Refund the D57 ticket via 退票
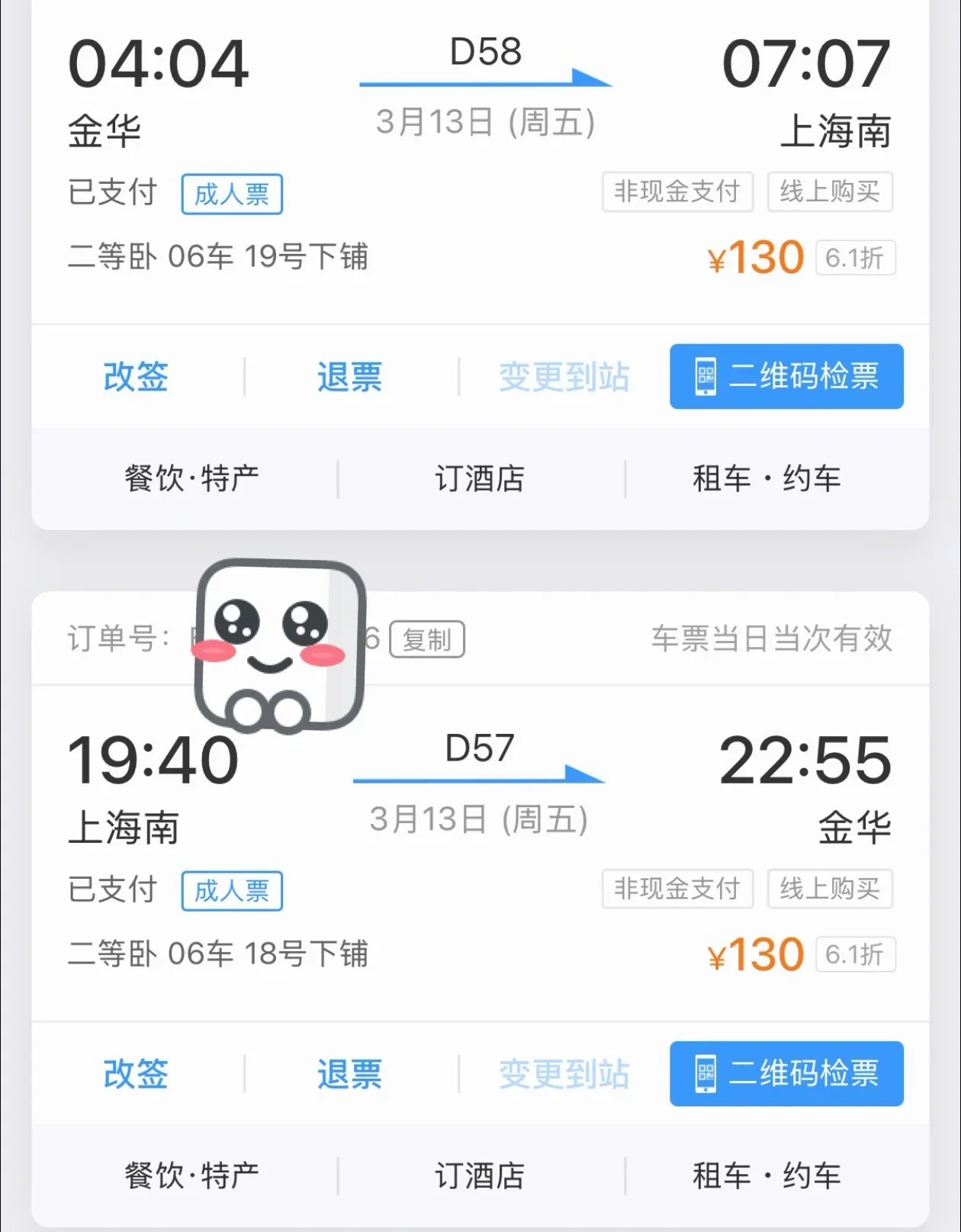 click(349, 1074)
